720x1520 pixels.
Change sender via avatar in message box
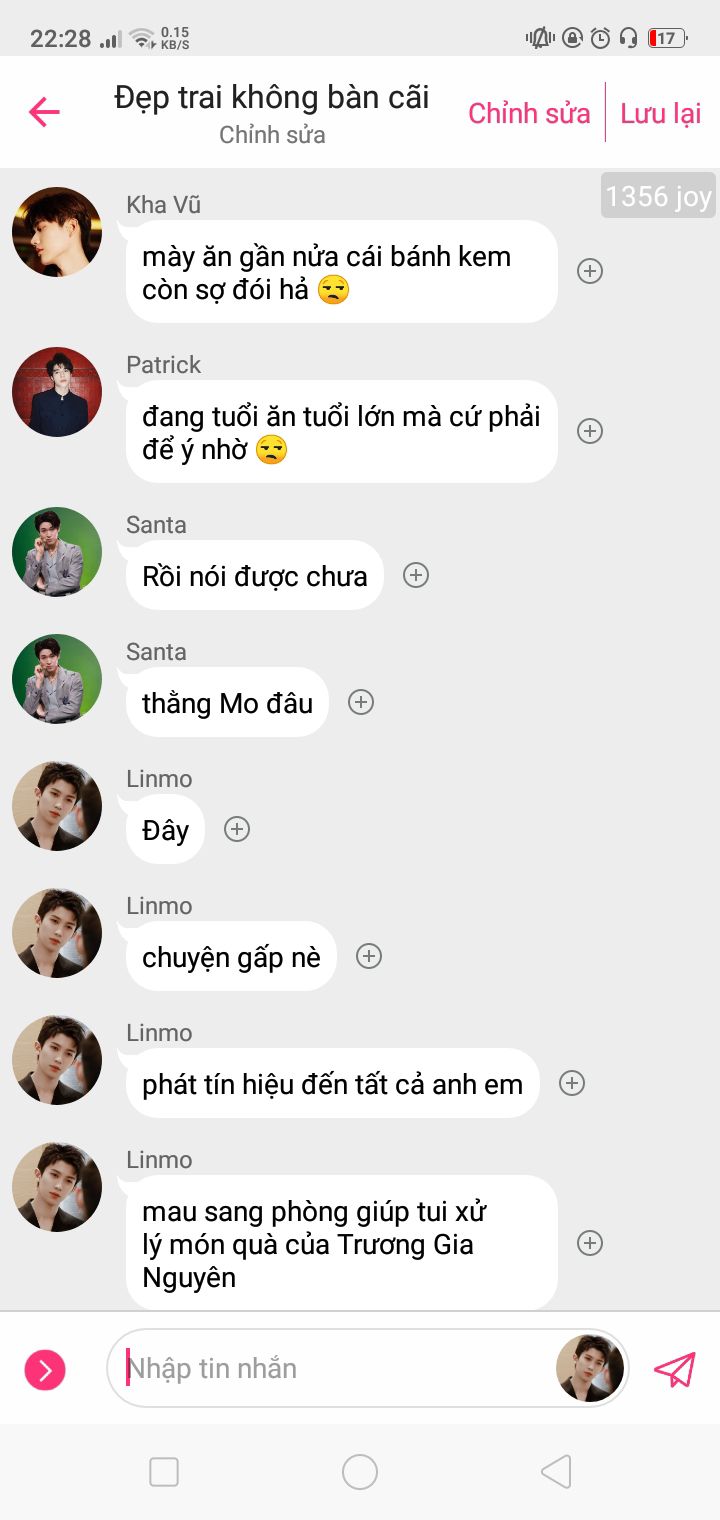tap(590, 1368)
